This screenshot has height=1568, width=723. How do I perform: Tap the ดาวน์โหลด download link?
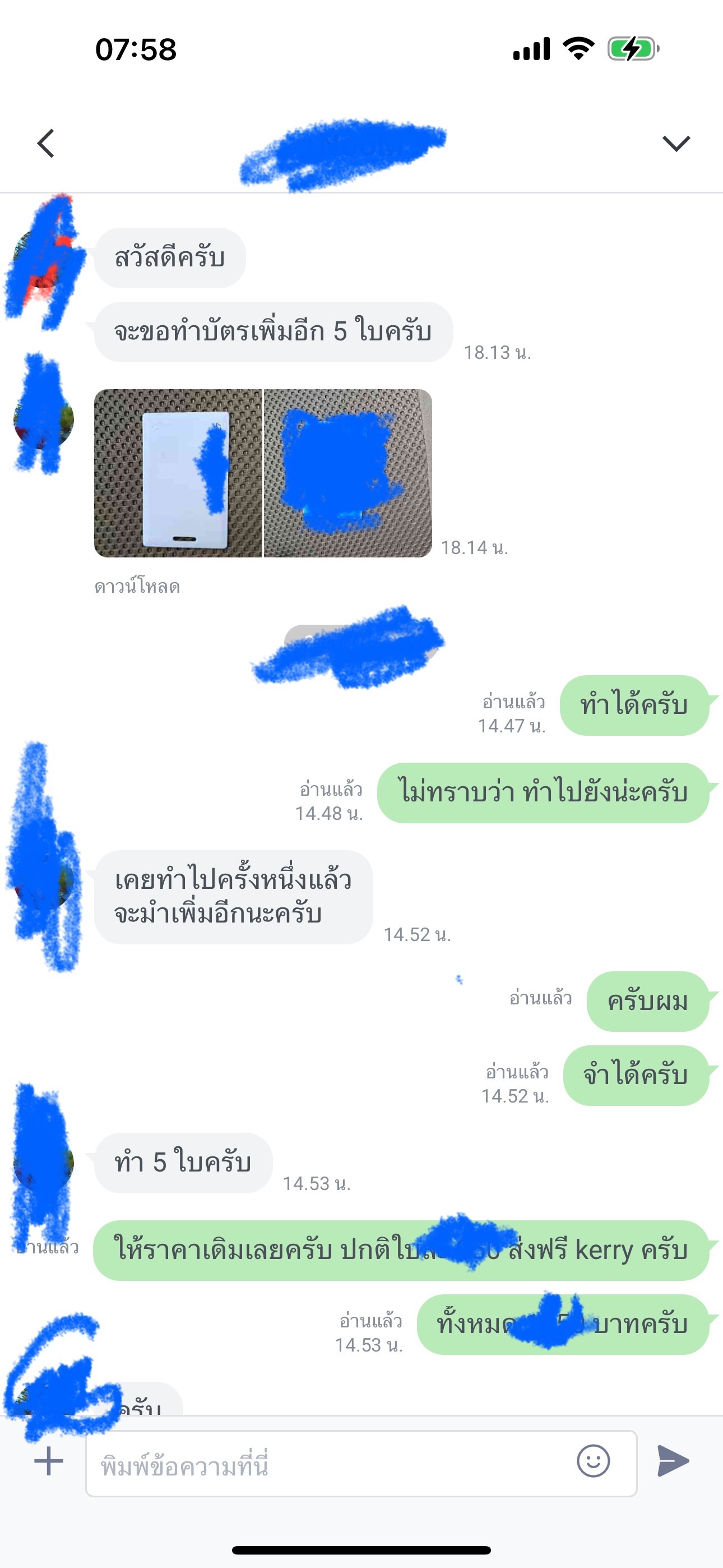tap(137, 587)
